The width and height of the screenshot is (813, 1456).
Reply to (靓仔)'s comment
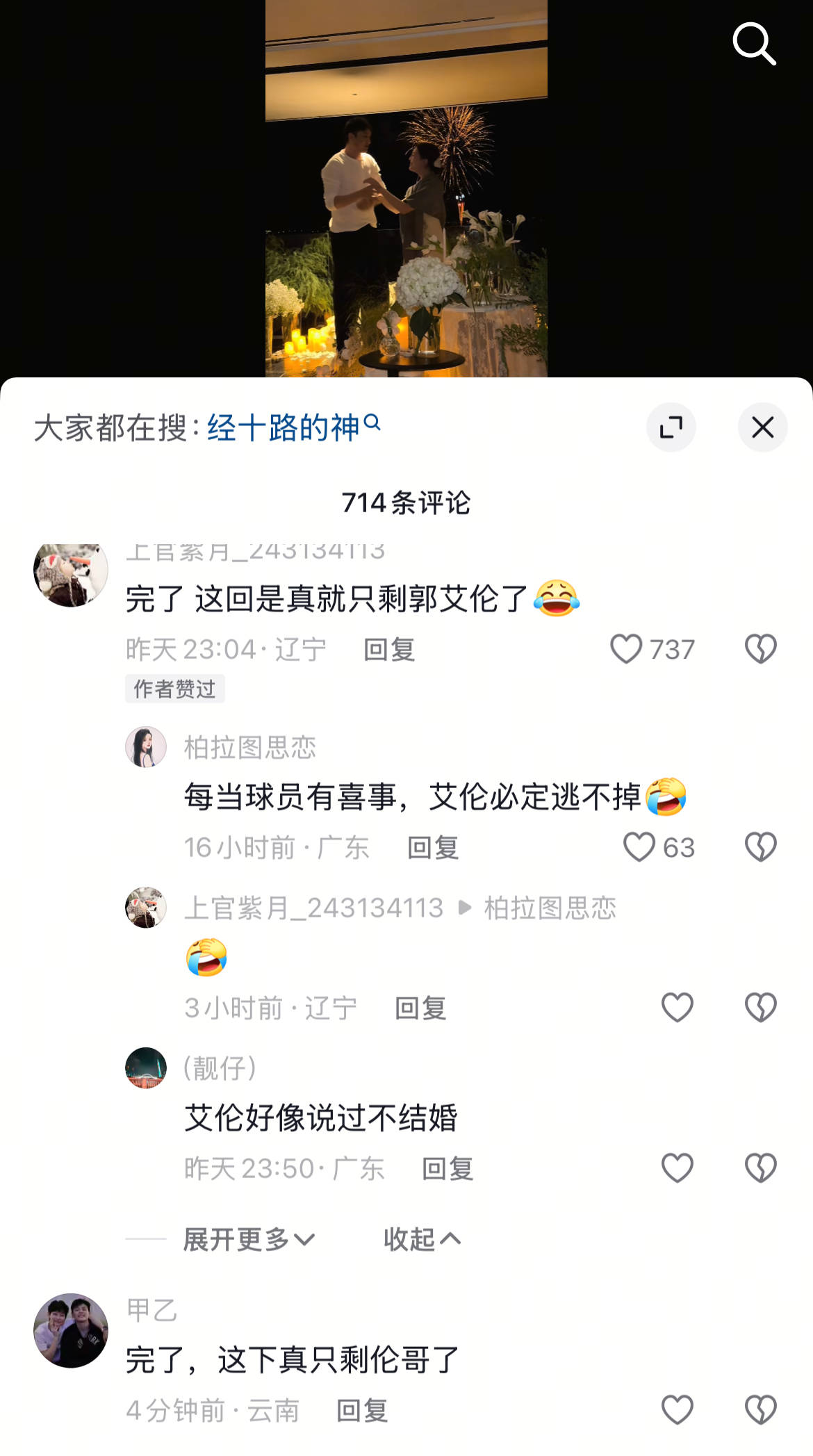point(447,1169)
